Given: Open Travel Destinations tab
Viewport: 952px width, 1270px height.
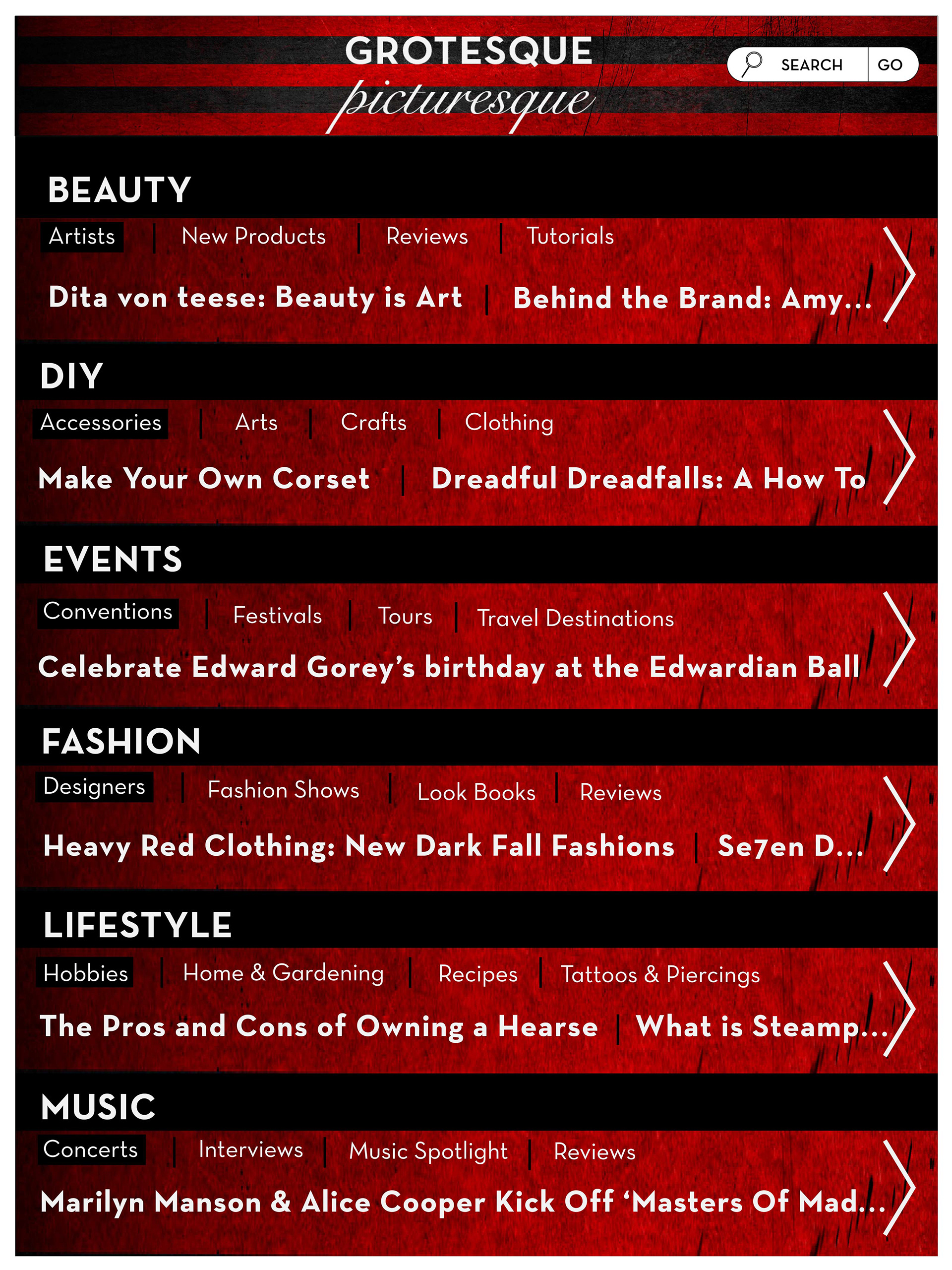Looking at the screenshot, I should tap(576, 619).
